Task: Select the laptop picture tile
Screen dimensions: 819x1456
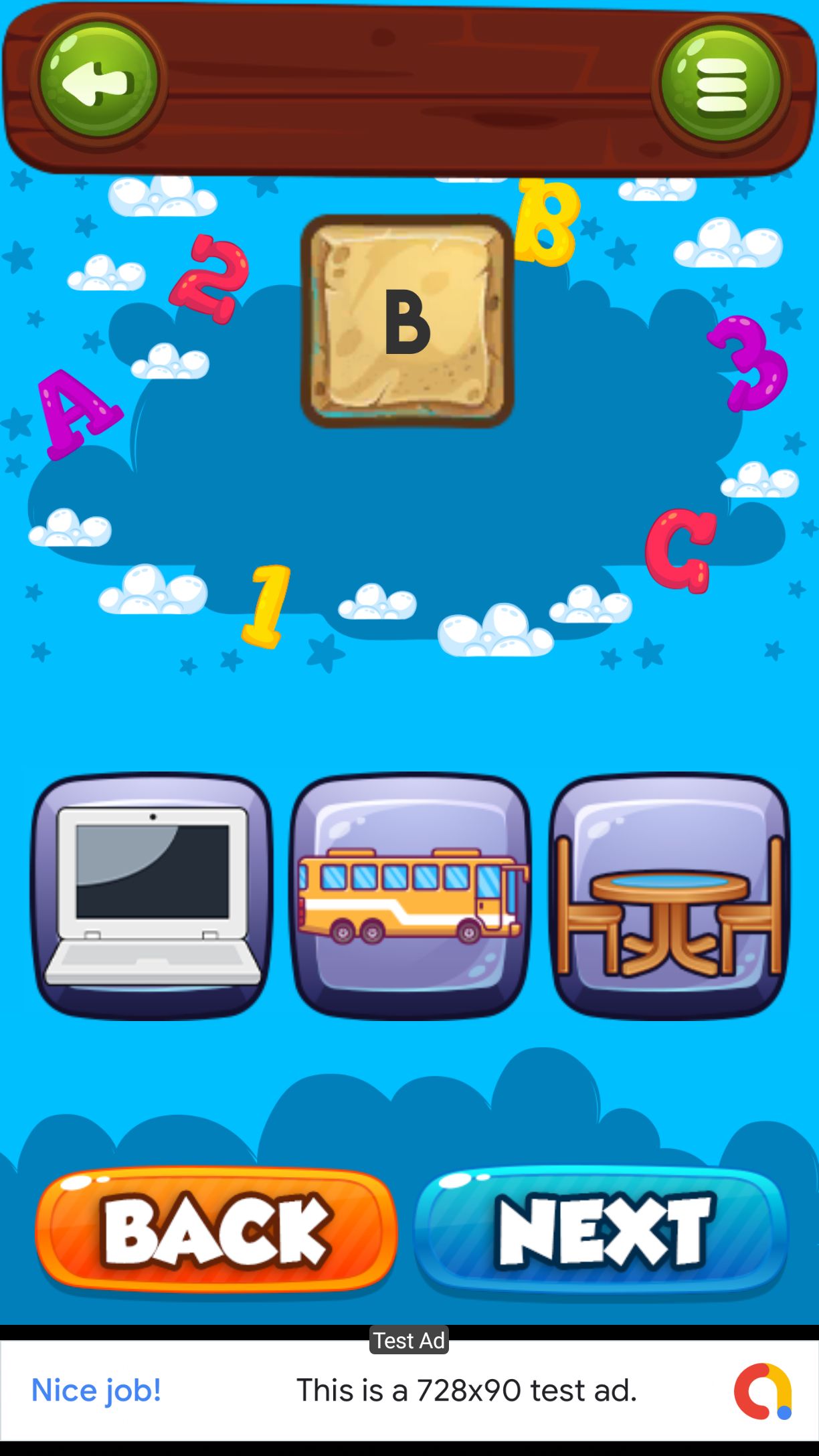Action: [153, 895]
